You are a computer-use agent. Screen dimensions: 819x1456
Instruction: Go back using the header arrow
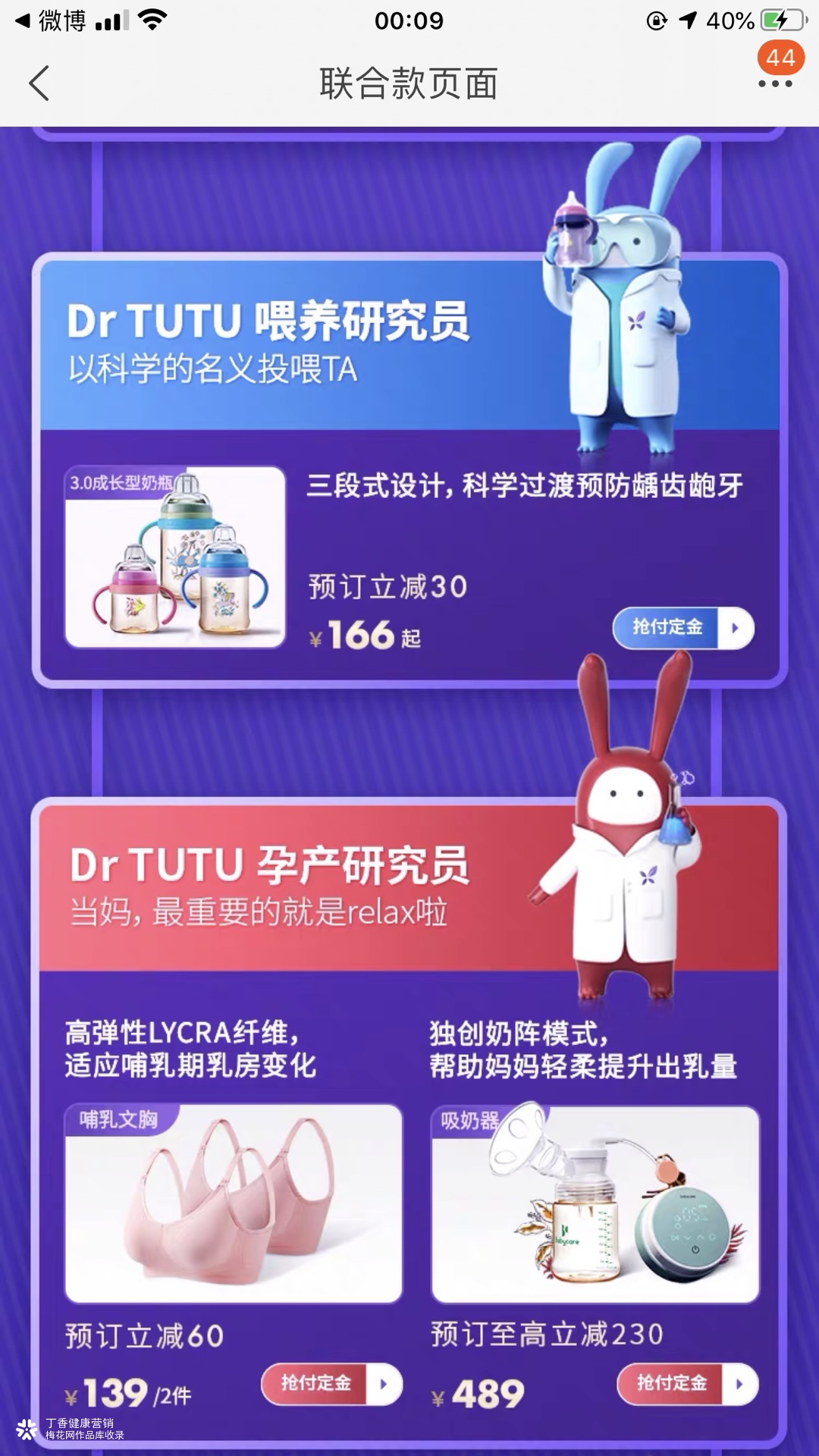[x=39, y=83]
